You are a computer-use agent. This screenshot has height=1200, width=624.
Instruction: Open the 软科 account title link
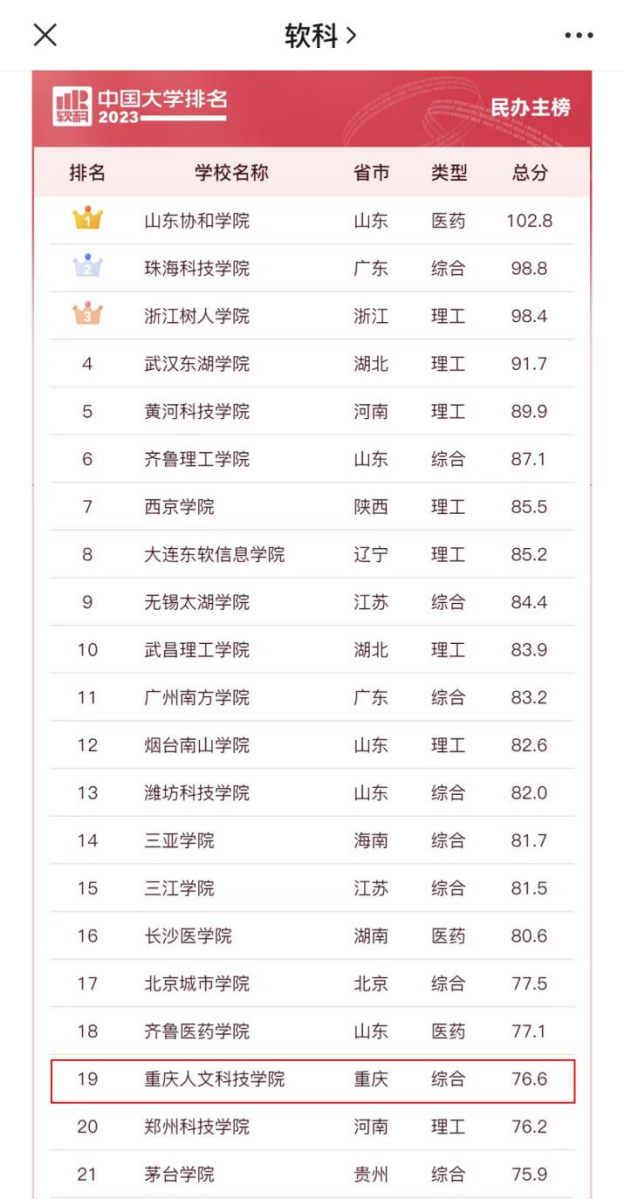(320, 35)
